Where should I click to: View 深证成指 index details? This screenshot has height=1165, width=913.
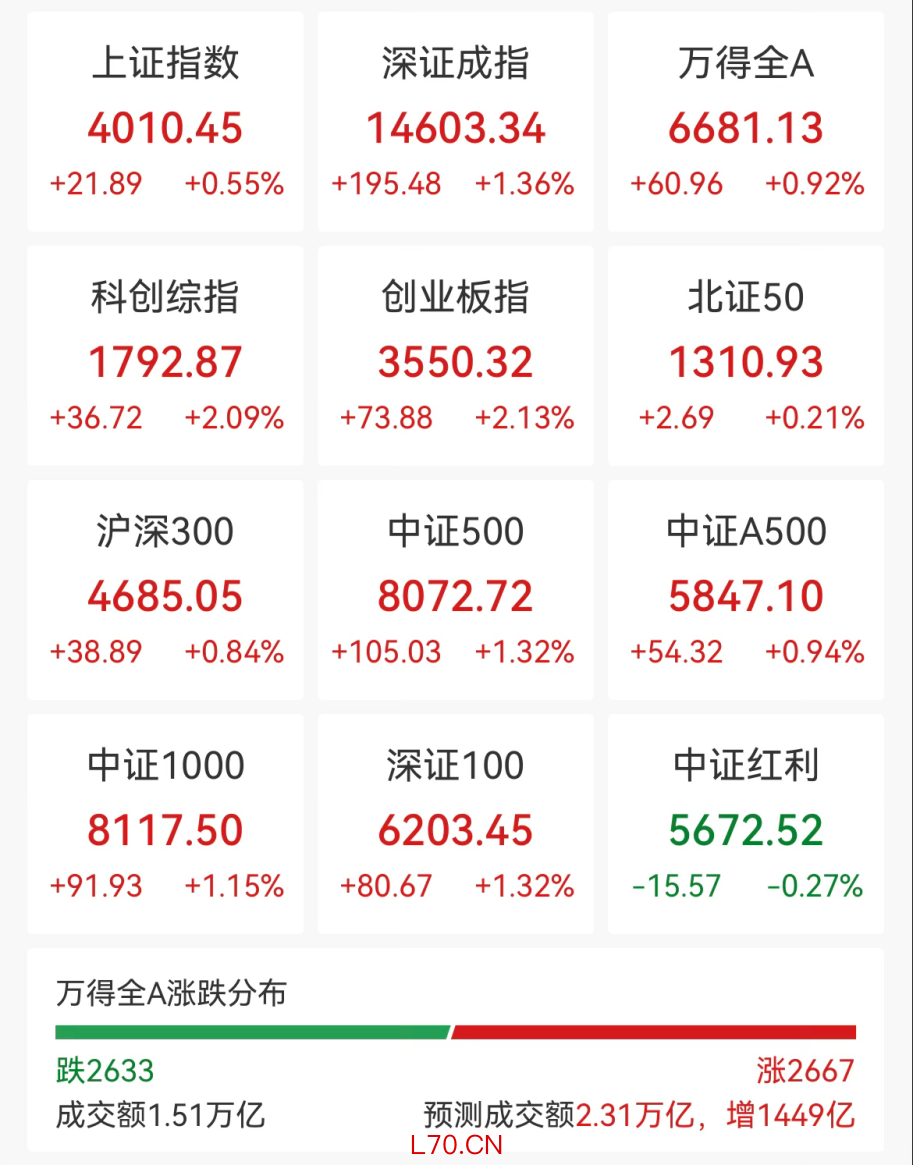[455, 122]
